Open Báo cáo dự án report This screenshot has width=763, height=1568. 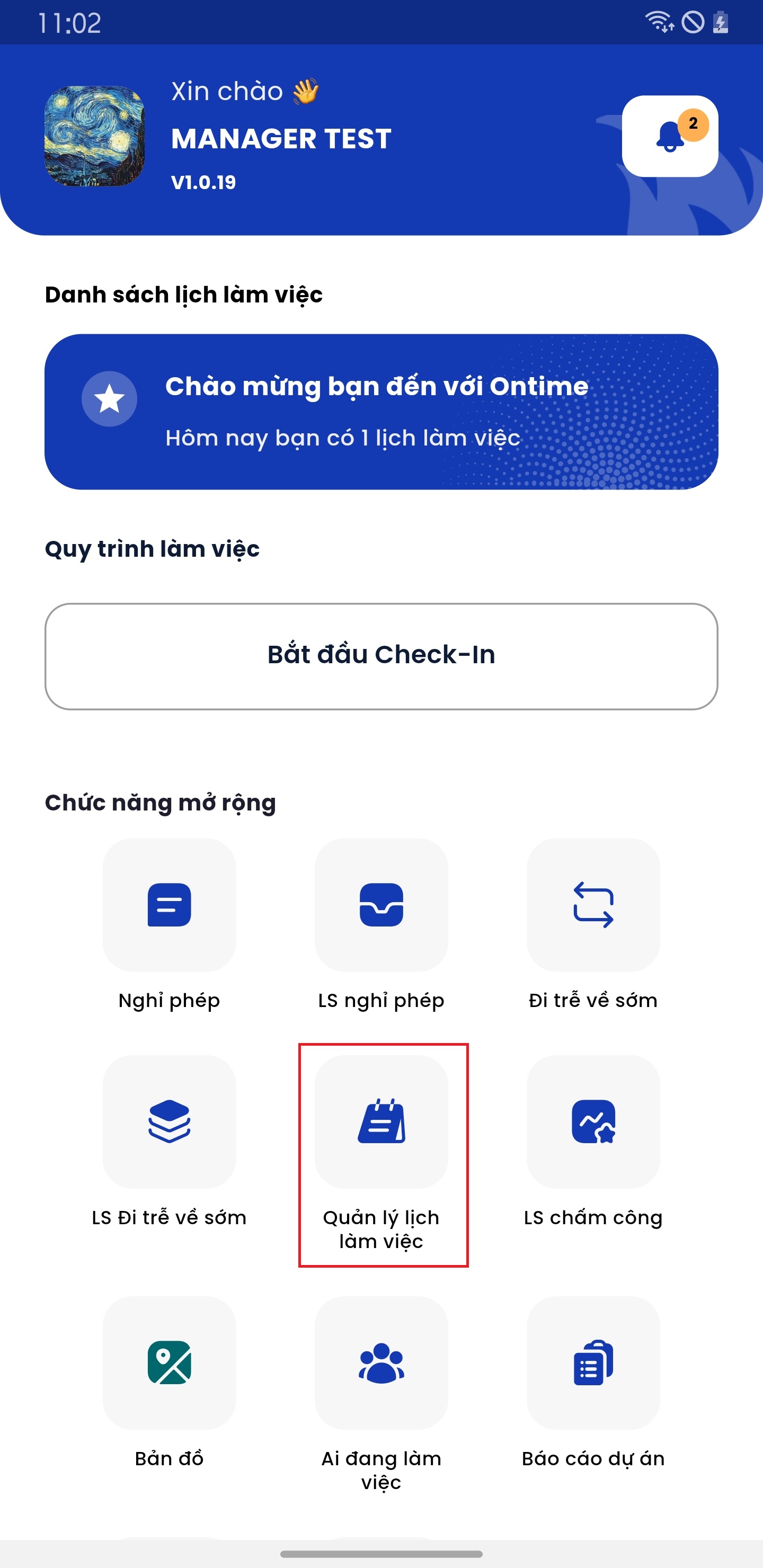point(593,1362)
